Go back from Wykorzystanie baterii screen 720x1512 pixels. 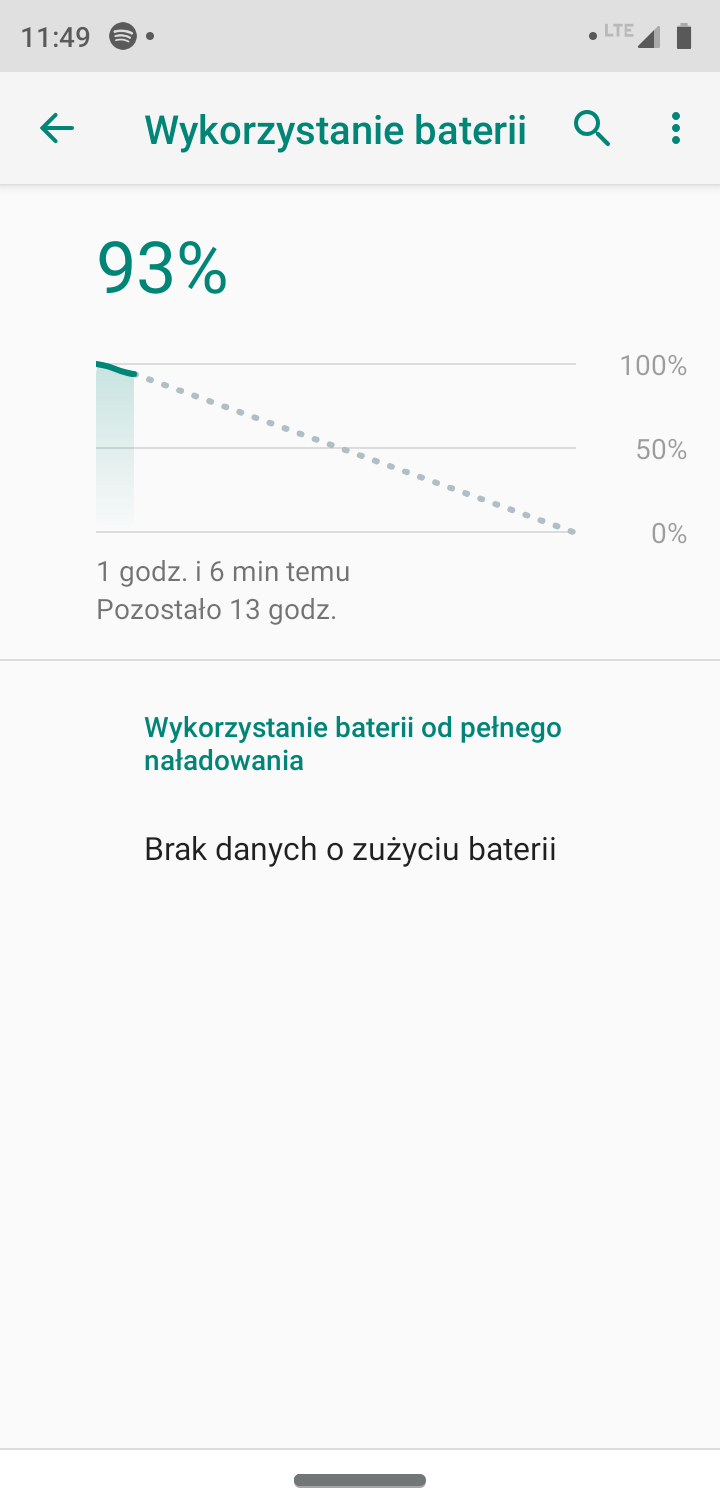(x=57, y=128)
